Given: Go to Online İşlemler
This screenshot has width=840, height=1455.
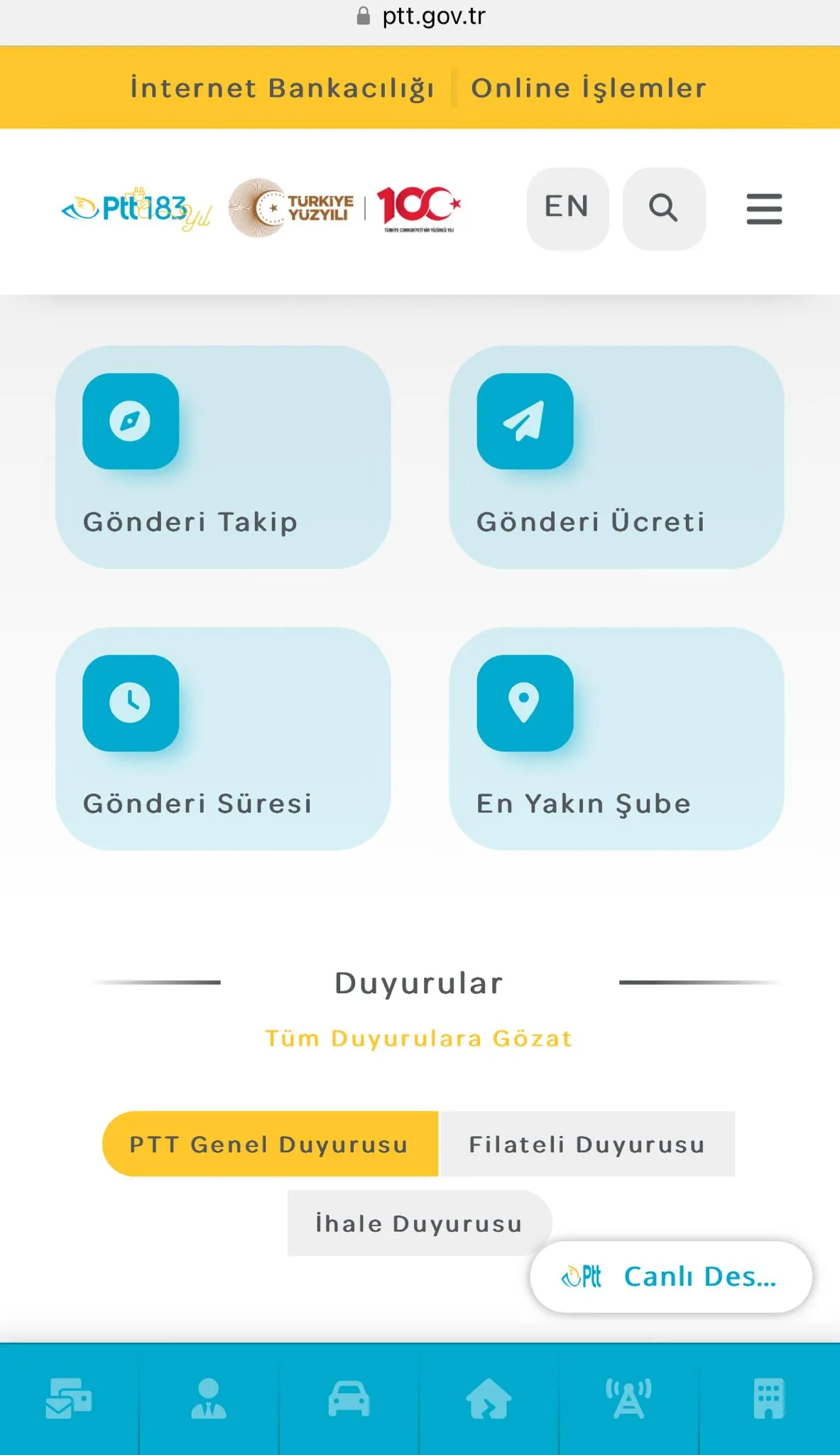Looking at the screenshot, I should click(589, 88).
